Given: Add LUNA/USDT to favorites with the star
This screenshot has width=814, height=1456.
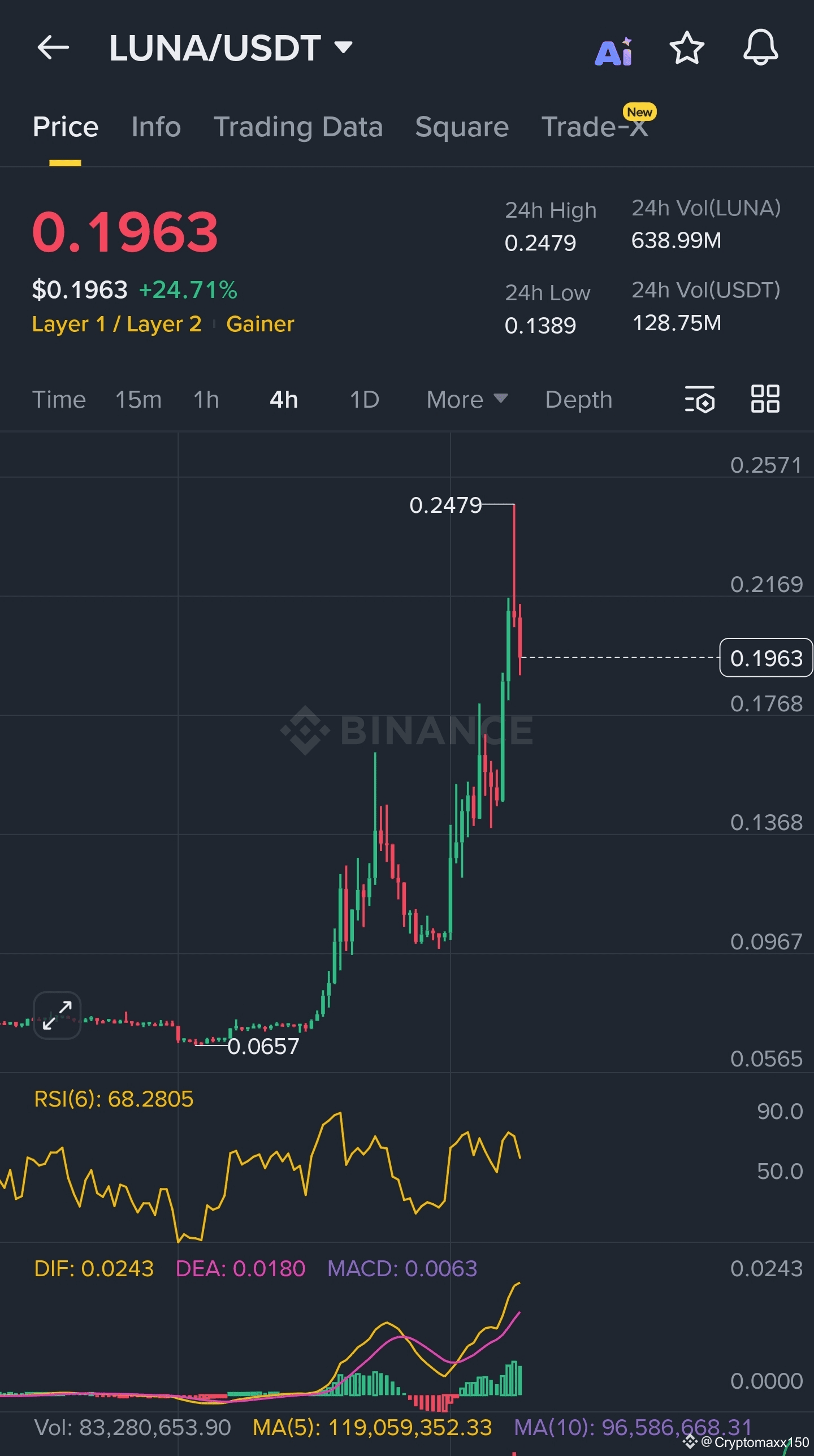Looking at the screenshot, I should point(687,49).
